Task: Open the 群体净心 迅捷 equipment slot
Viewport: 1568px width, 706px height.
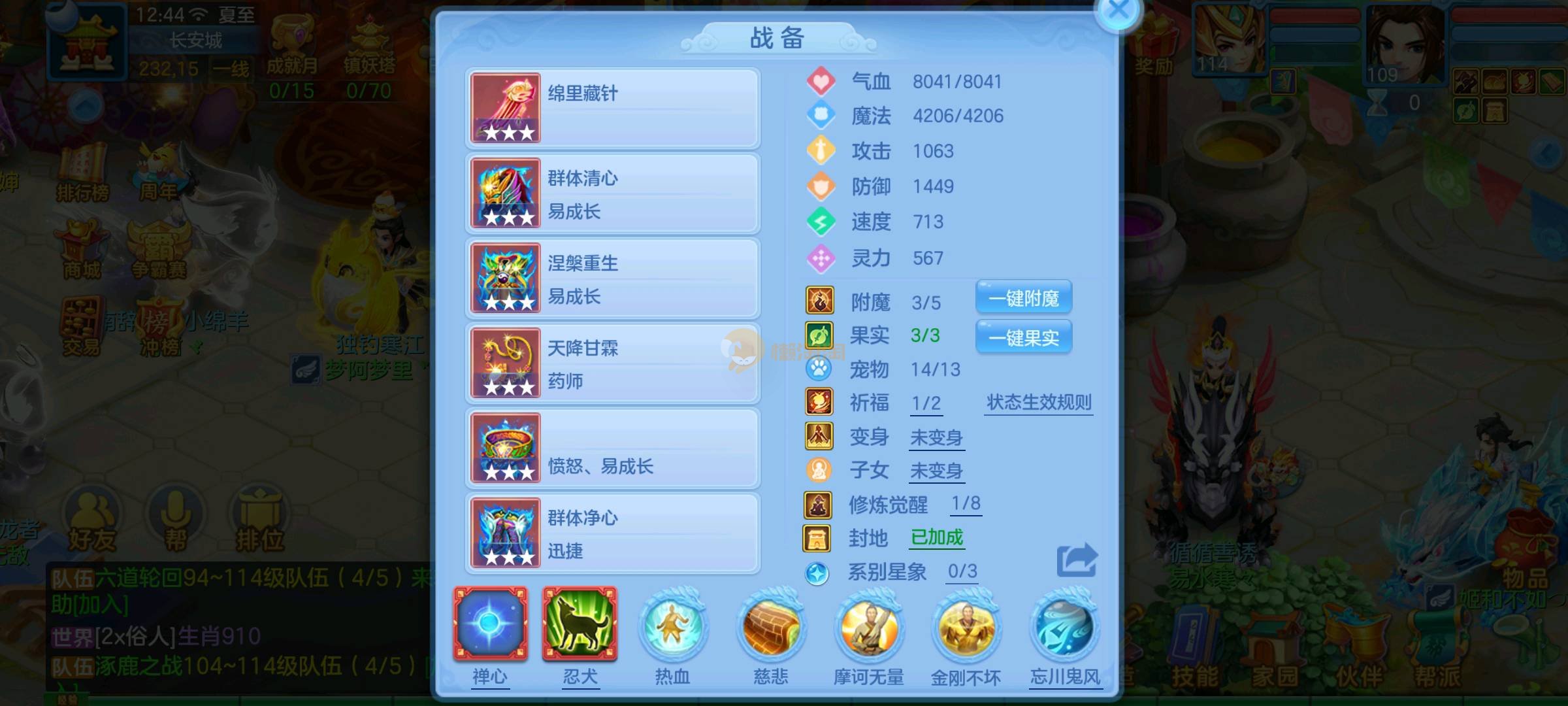Action: [x=612, y=533]
